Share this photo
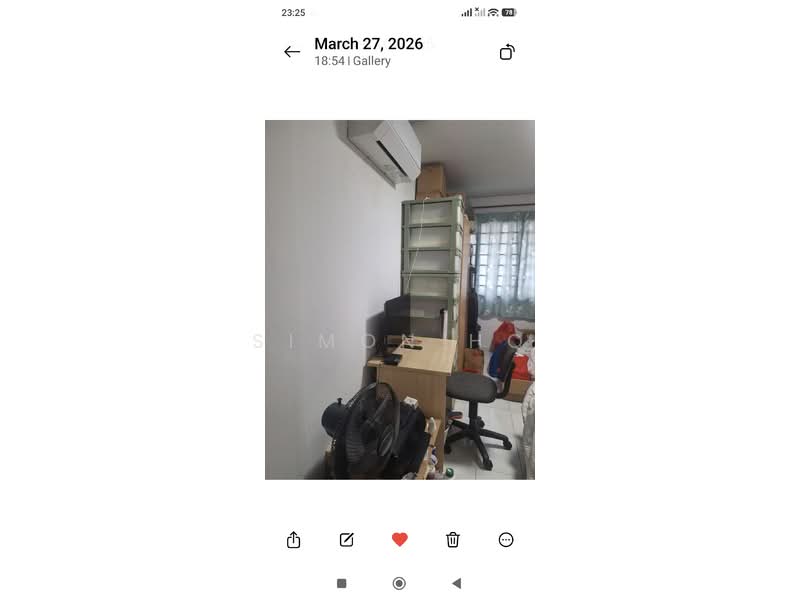800x600 pixels. (x=293, y=540)
